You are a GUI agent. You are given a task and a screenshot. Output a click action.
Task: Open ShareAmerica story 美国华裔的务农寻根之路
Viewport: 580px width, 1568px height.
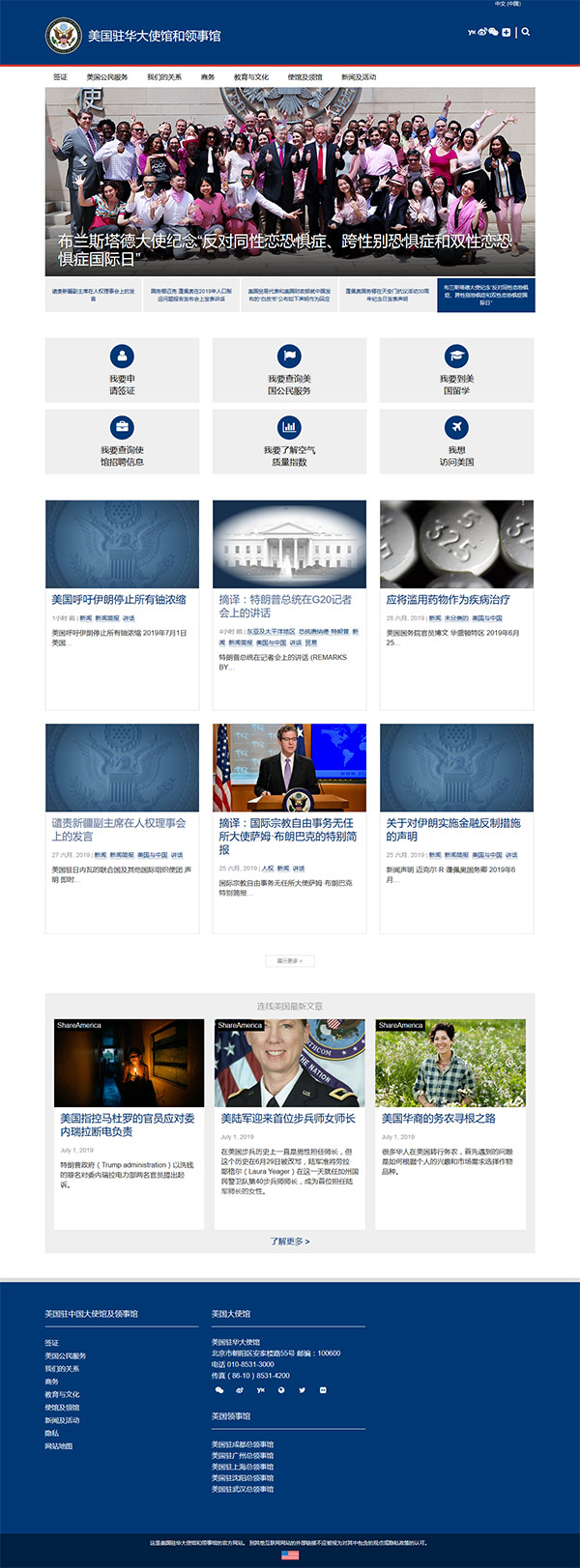[x=438, y=1118]
